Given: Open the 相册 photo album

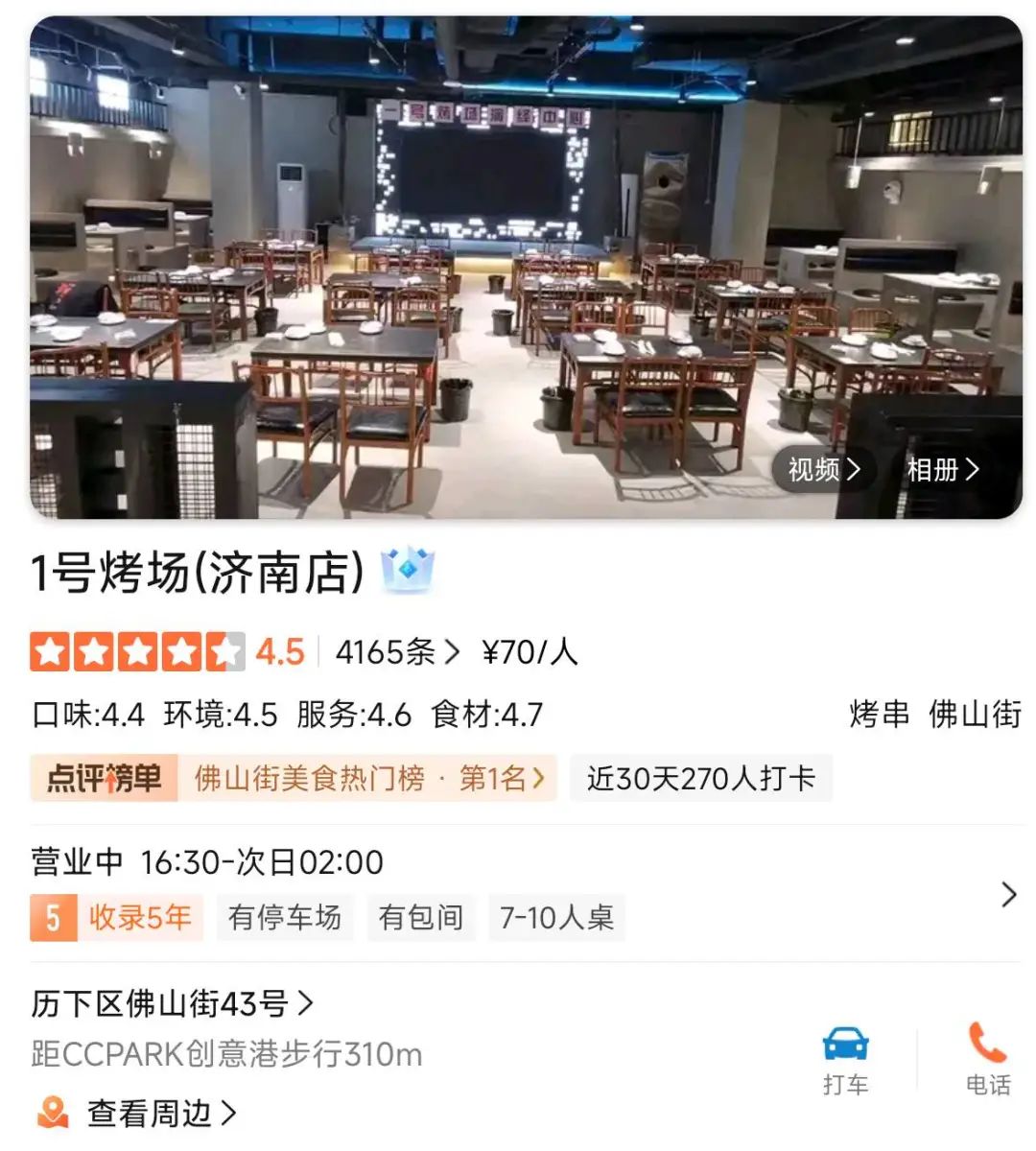Looking at the screenshot, I should click(x=943, y=469).
